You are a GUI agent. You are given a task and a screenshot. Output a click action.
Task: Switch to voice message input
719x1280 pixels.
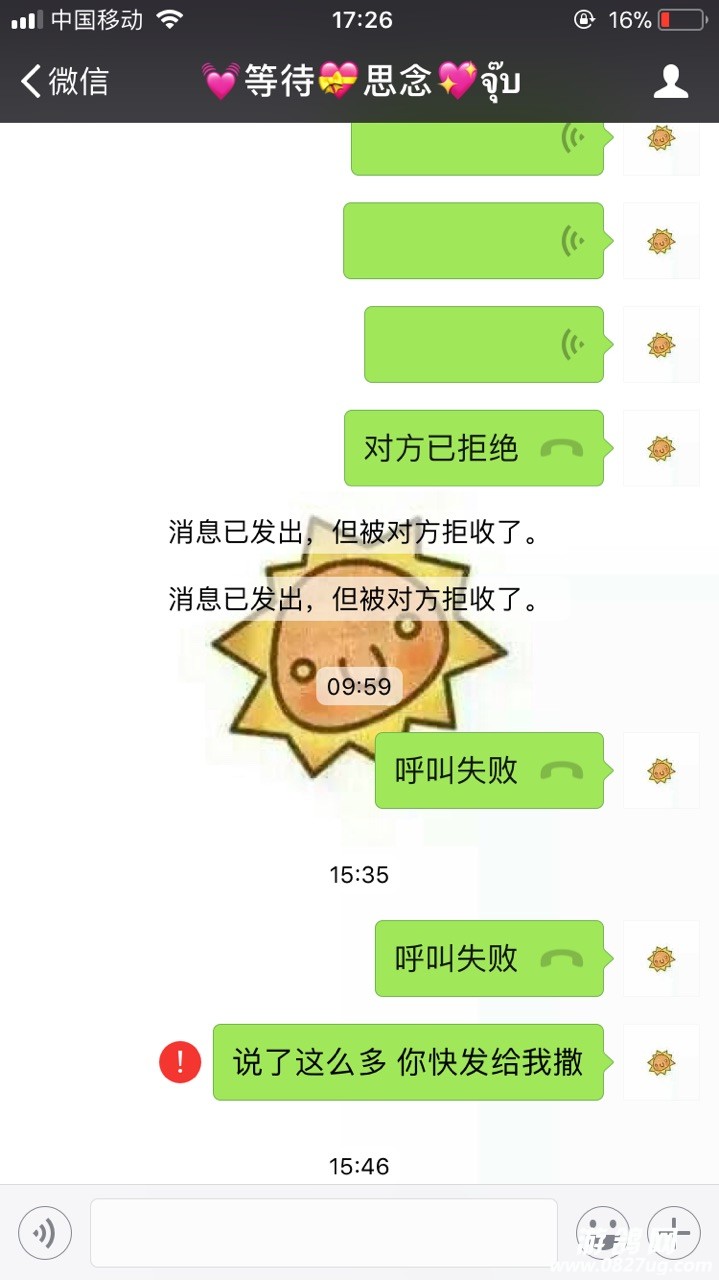pyautogui.click(x=45, y=1233)
